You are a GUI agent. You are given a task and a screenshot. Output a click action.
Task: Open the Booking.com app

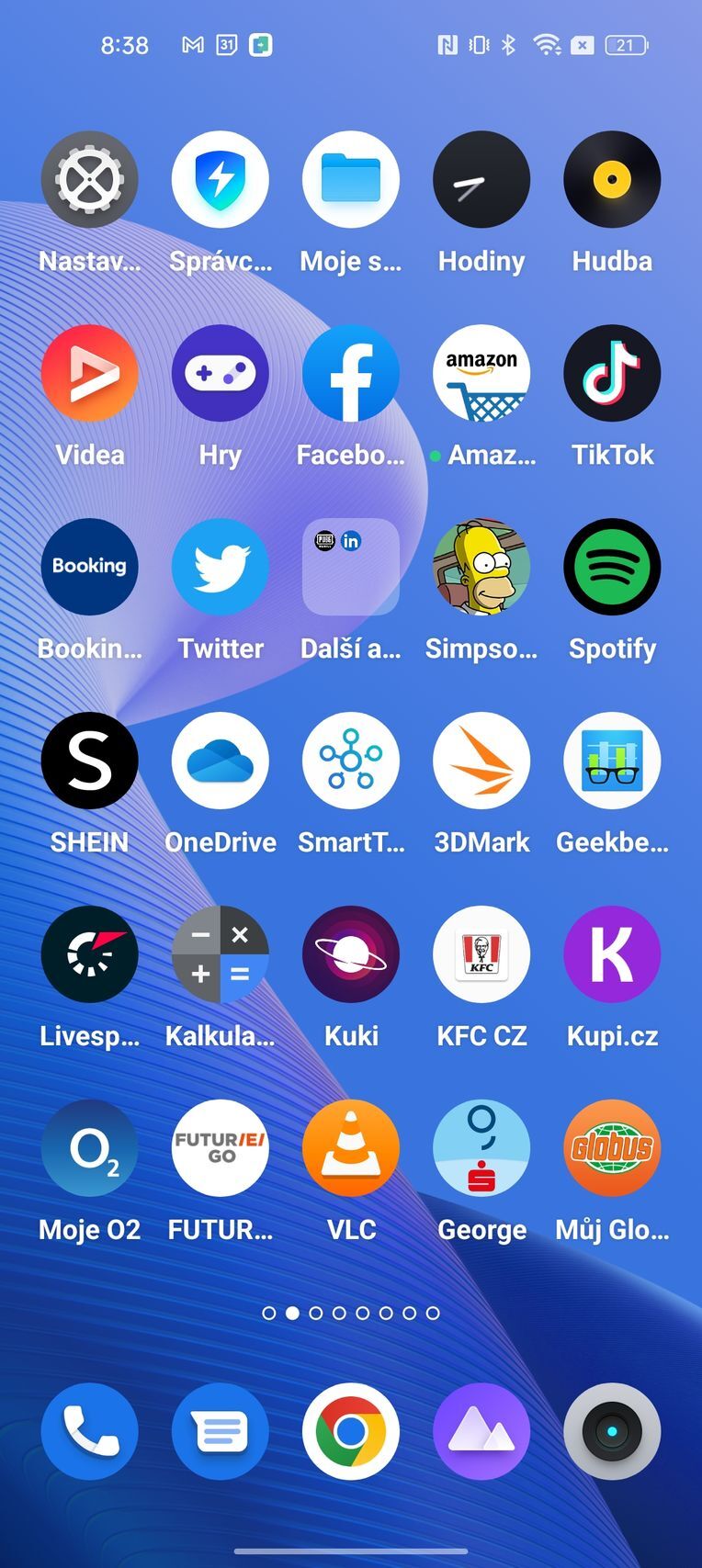89,567
